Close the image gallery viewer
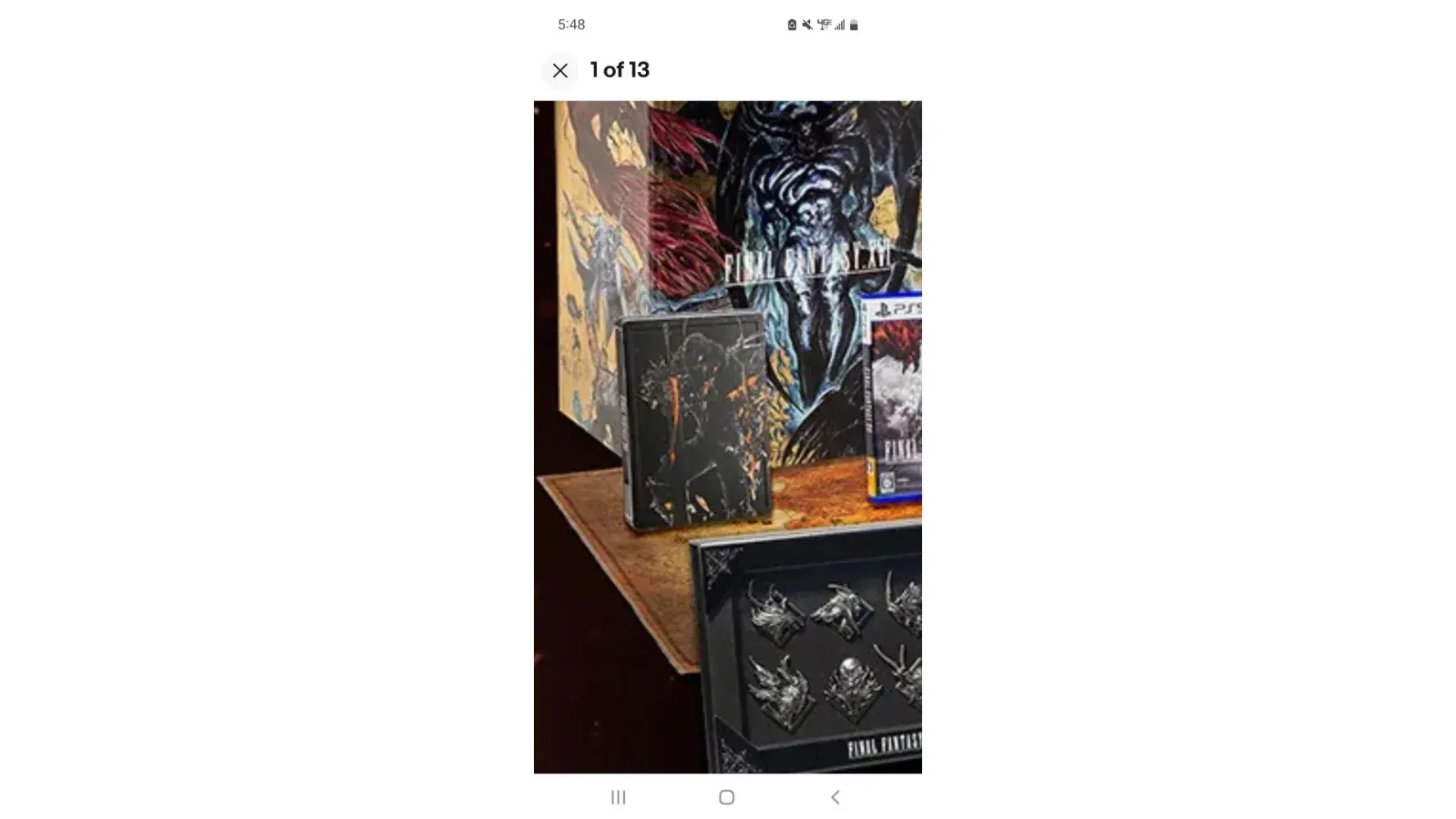Screen dimensions: 1456x819 point(560,70)
